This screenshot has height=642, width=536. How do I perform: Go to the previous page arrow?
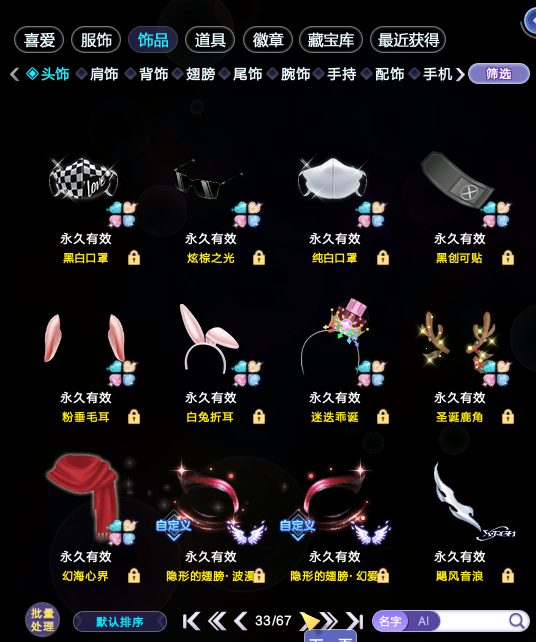241,621
